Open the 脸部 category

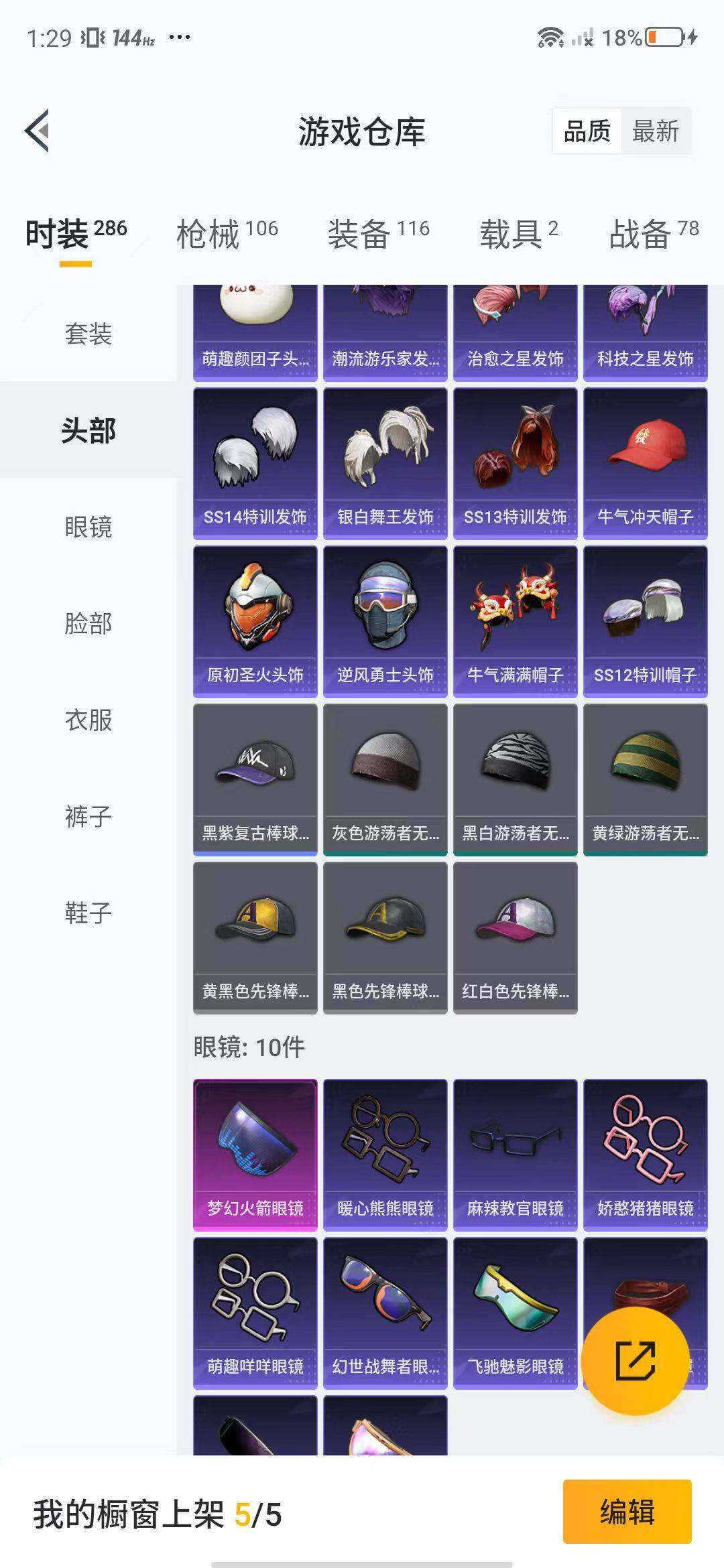88,623
